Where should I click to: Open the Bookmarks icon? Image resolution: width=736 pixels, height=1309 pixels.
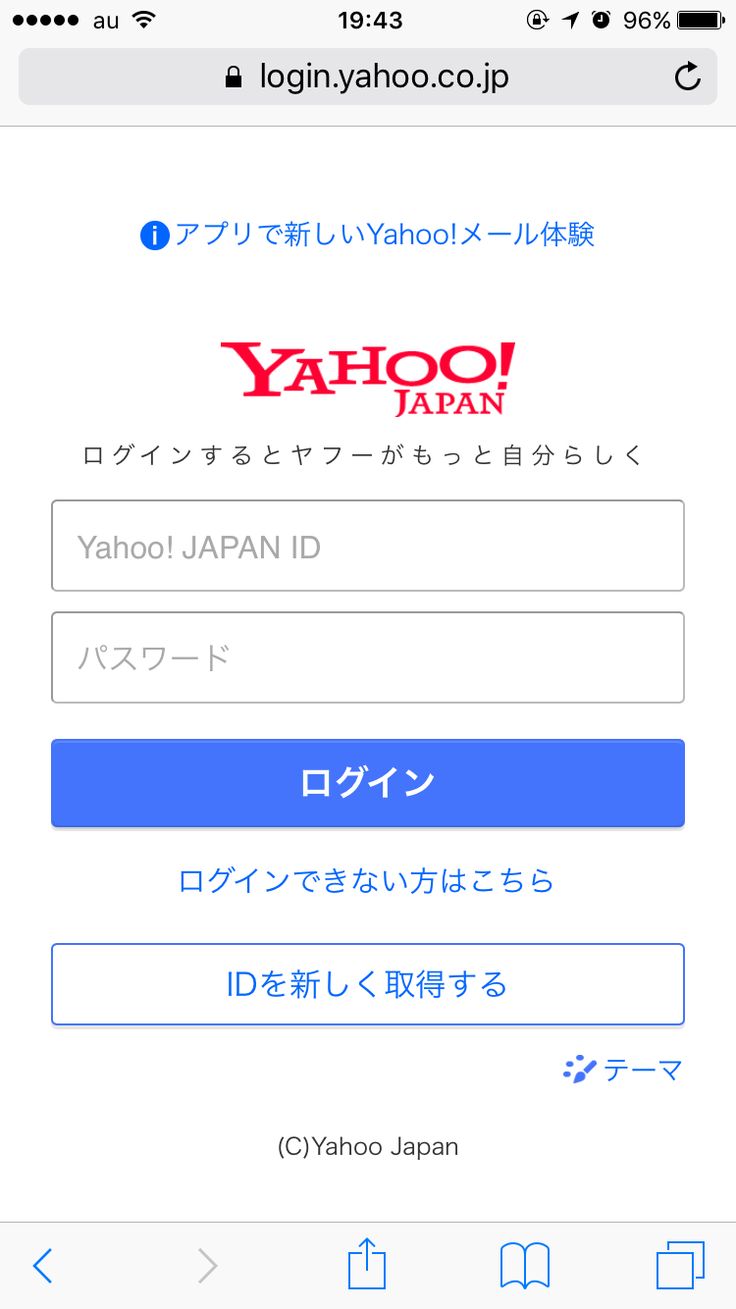point(526,1263)
